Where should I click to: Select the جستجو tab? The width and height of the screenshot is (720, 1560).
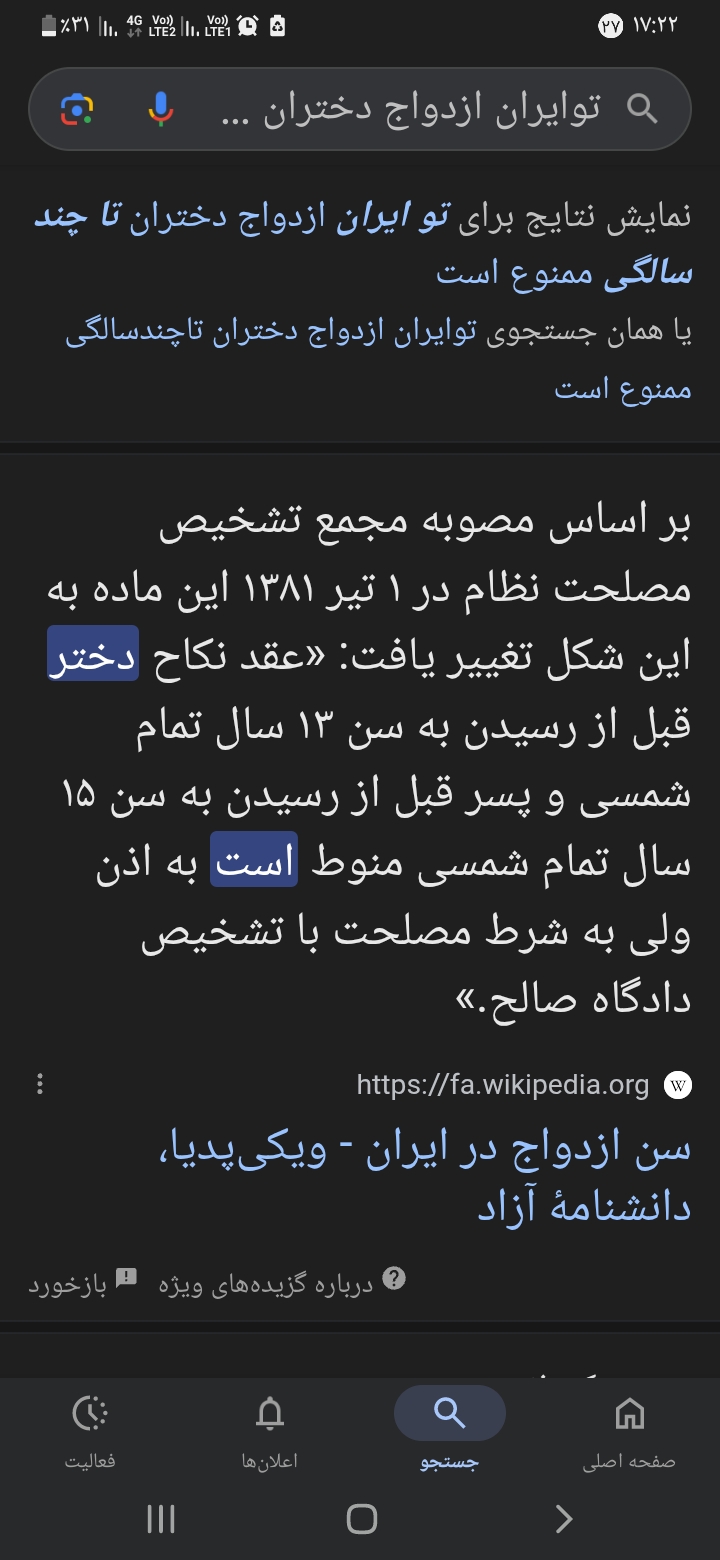tap(449, 1432)
